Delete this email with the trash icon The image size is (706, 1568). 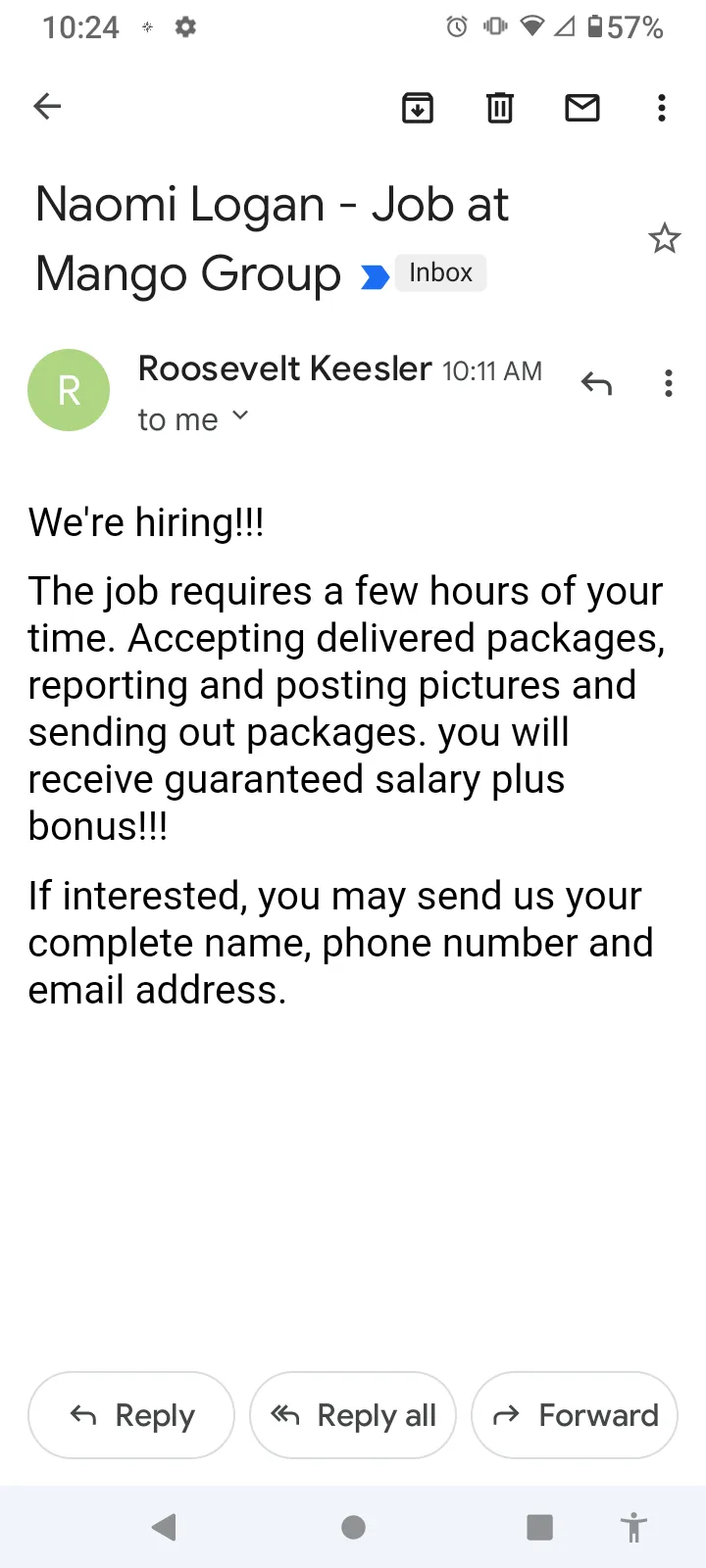[x=500, y=107]
